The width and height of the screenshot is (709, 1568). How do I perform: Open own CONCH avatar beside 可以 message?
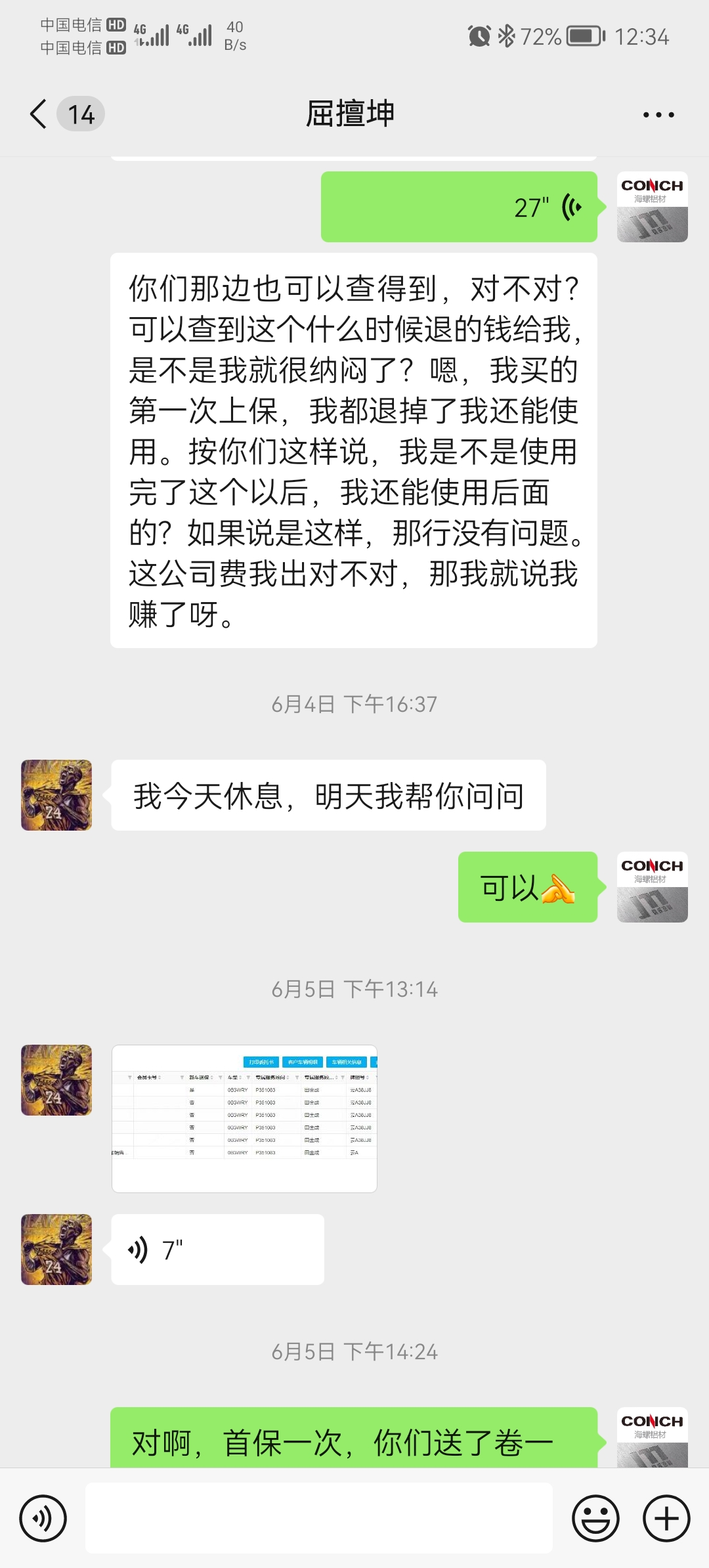[x=653, y=887]
